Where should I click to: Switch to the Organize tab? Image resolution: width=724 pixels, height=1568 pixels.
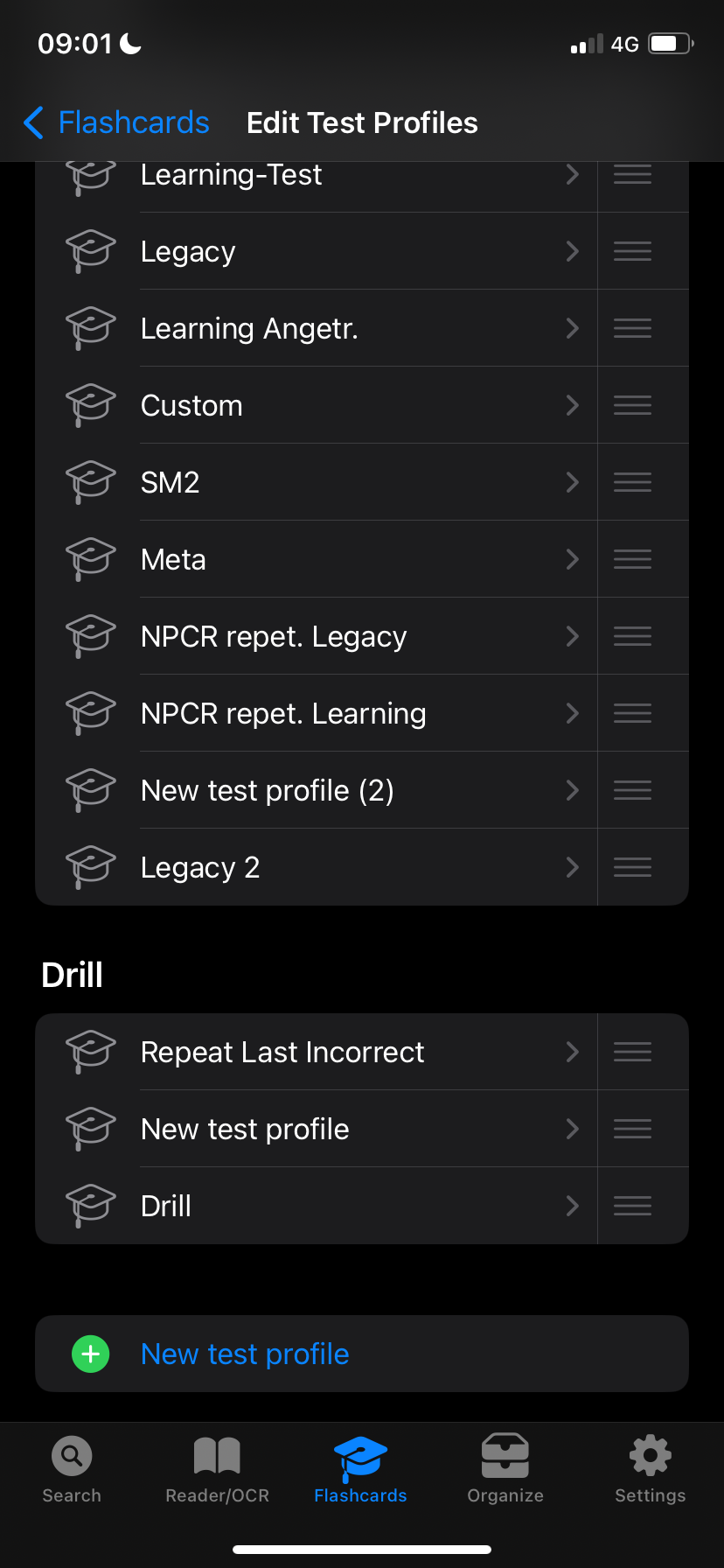point(505,1470)
